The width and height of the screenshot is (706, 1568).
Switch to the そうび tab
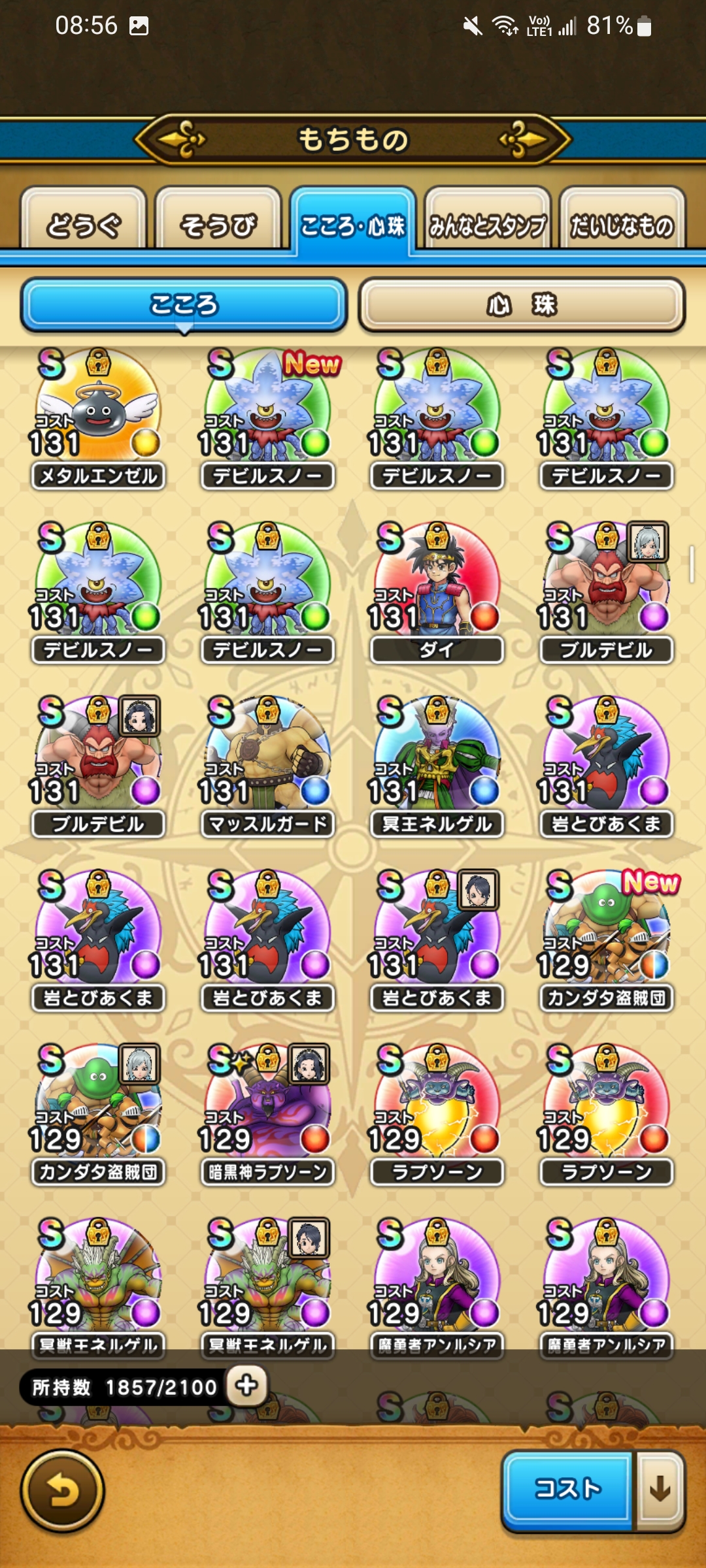[218, 220]
